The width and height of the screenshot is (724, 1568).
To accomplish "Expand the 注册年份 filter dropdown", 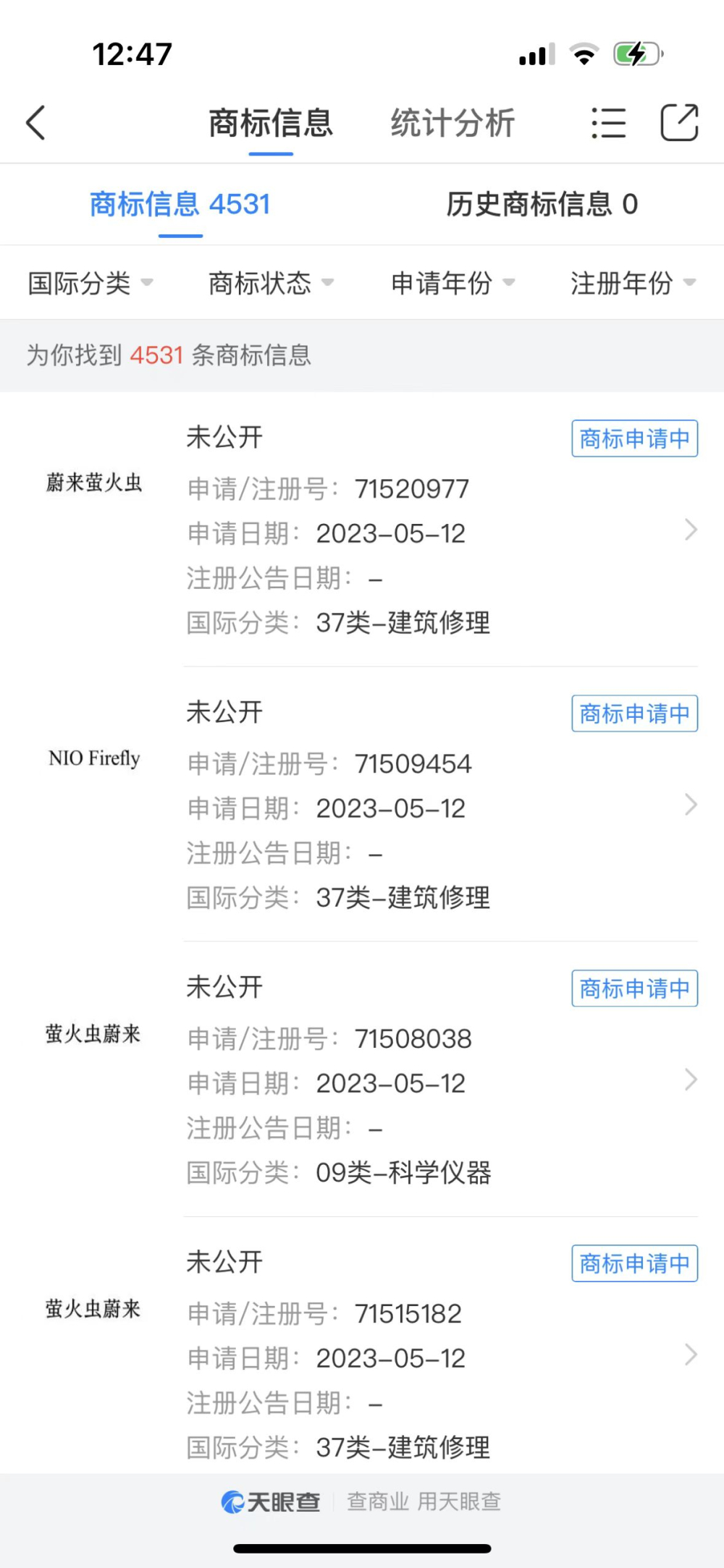I will pyautogui.click(x=633, y=283).
